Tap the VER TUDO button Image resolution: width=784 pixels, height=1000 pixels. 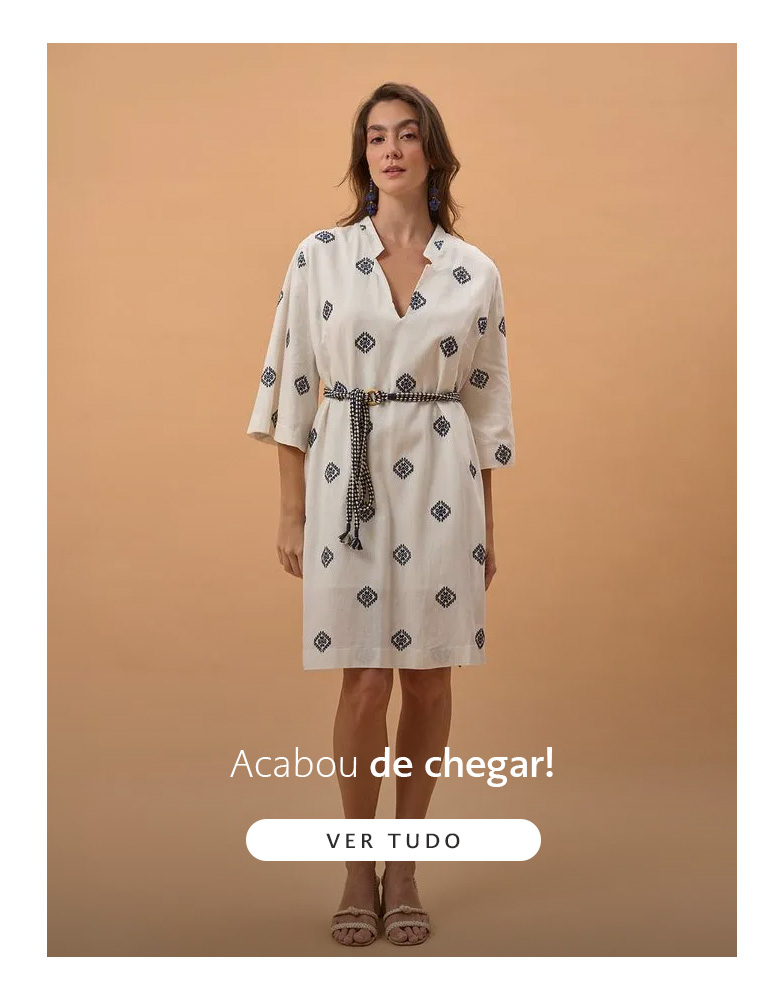click(393, 840)
